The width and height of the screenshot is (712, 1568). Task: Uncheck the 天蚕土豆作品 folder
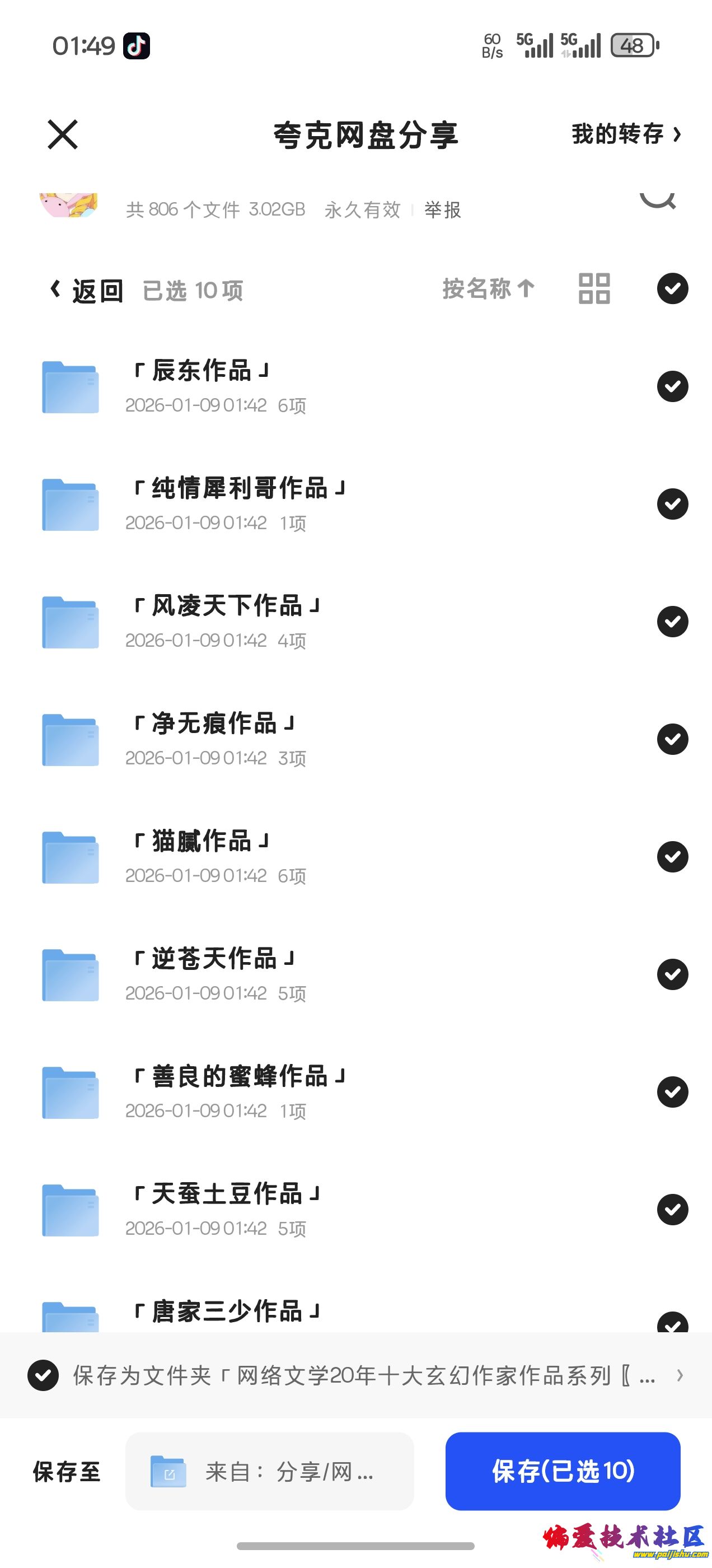click(x=672, y=1209)
